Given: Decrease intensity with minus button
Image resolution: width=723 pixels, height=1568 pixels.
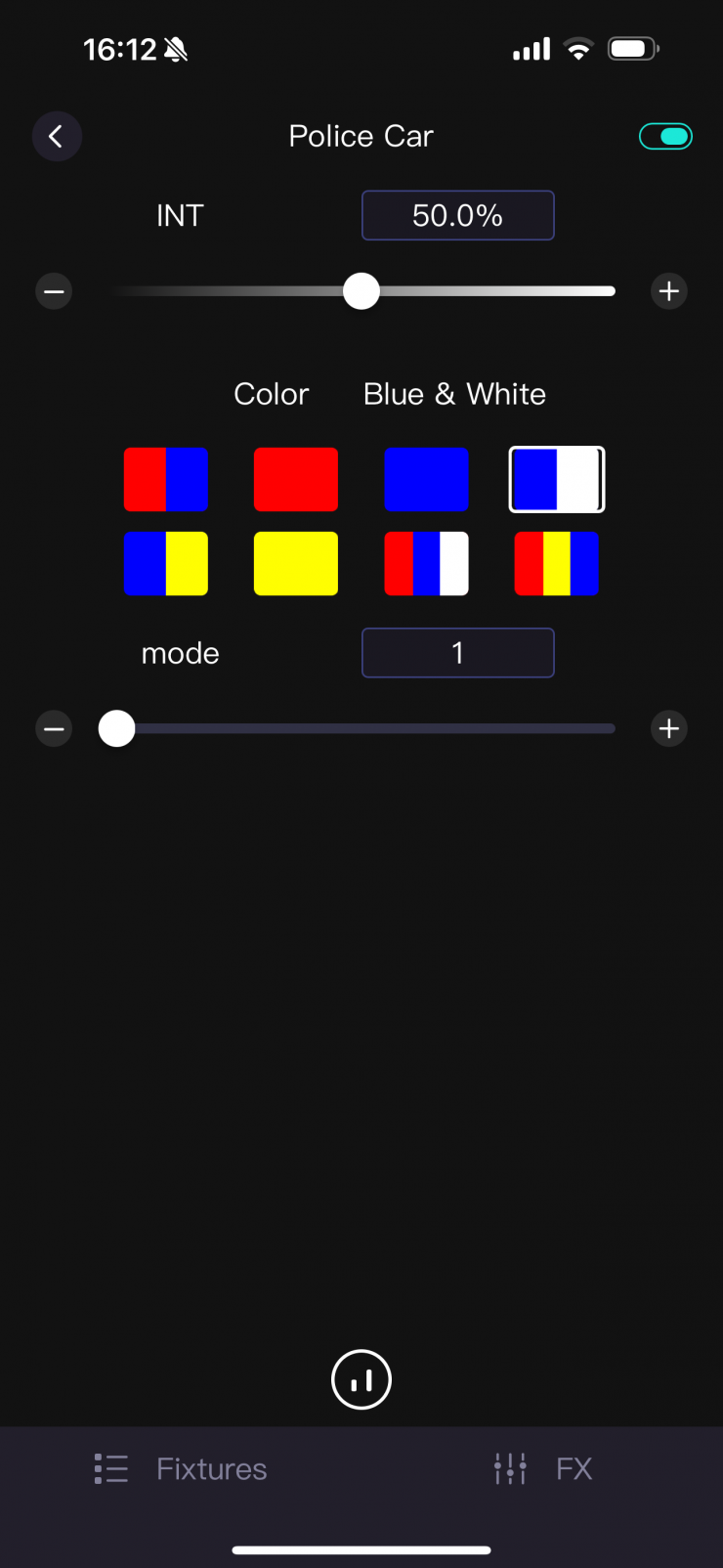Looking at the screenshot, I should pos(54,291).
